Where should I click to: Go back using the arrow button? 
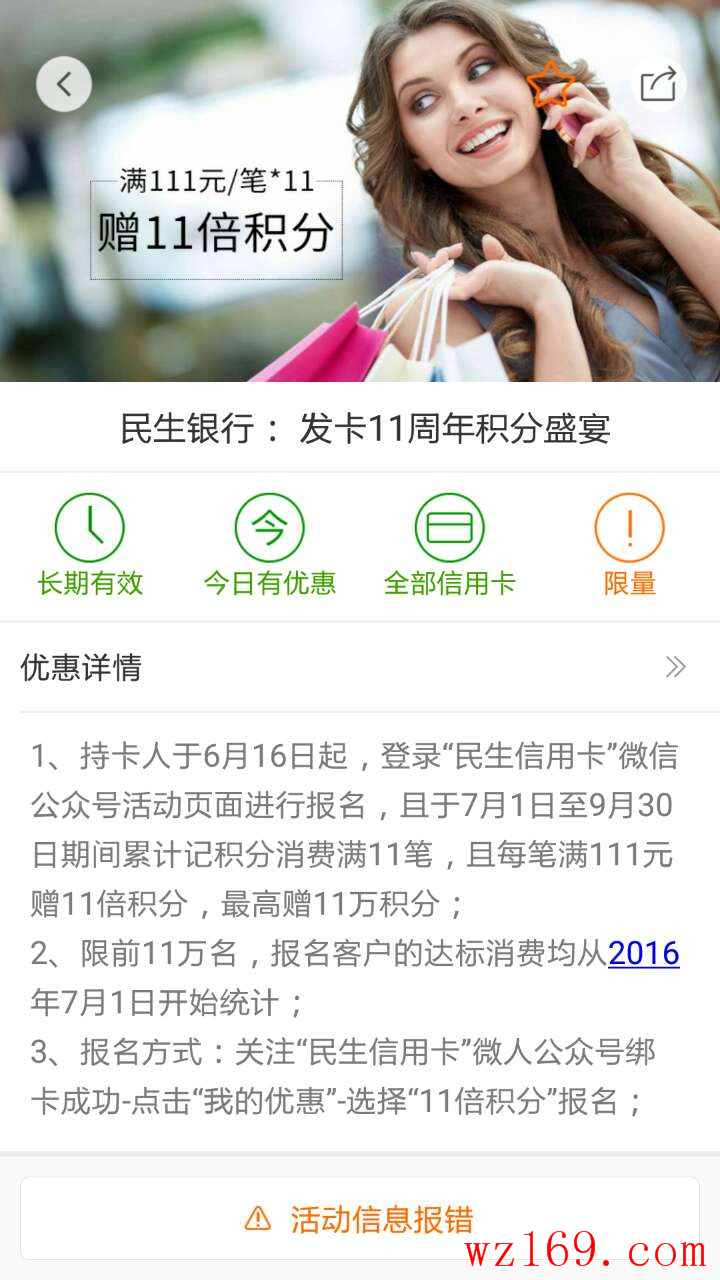click(x=64, y=84)
